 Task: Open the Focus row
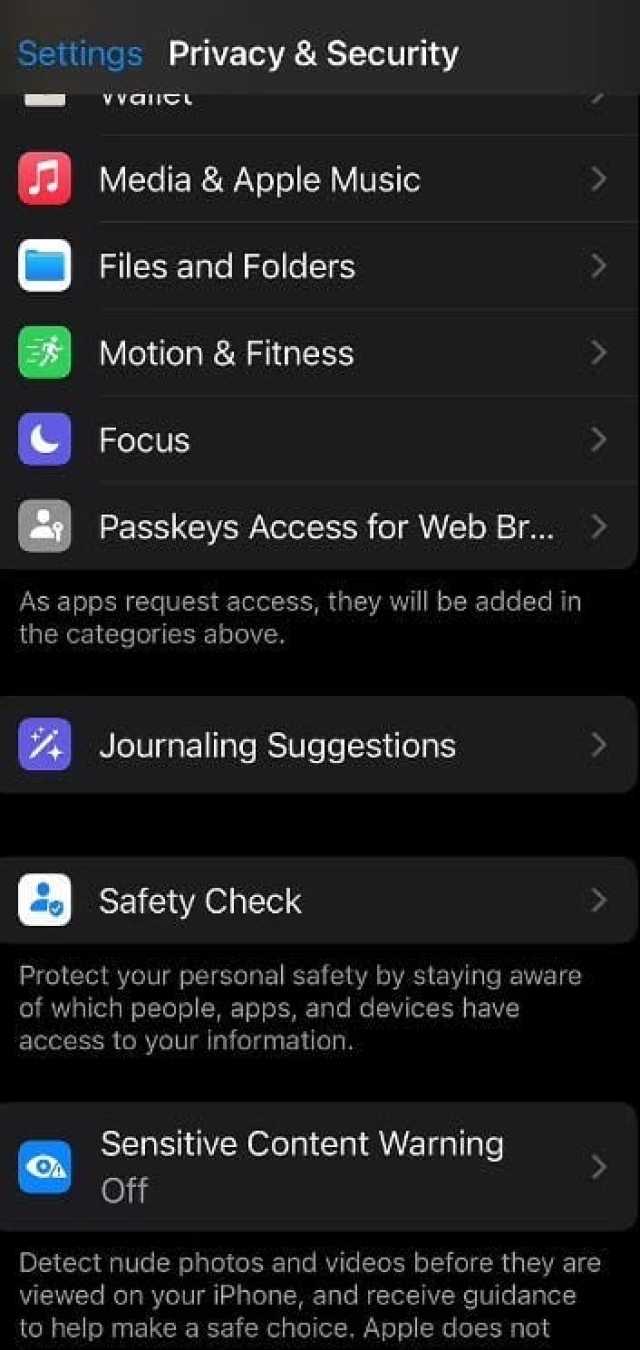320,440
